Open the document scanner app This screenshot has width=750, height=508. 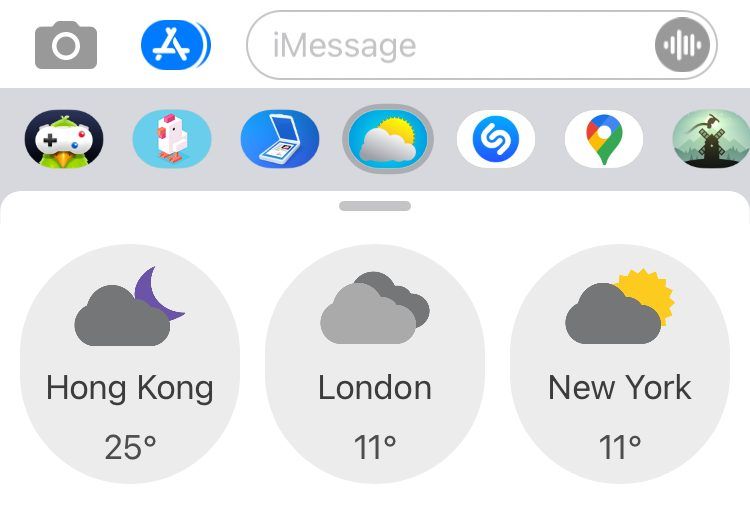[280, 140]
